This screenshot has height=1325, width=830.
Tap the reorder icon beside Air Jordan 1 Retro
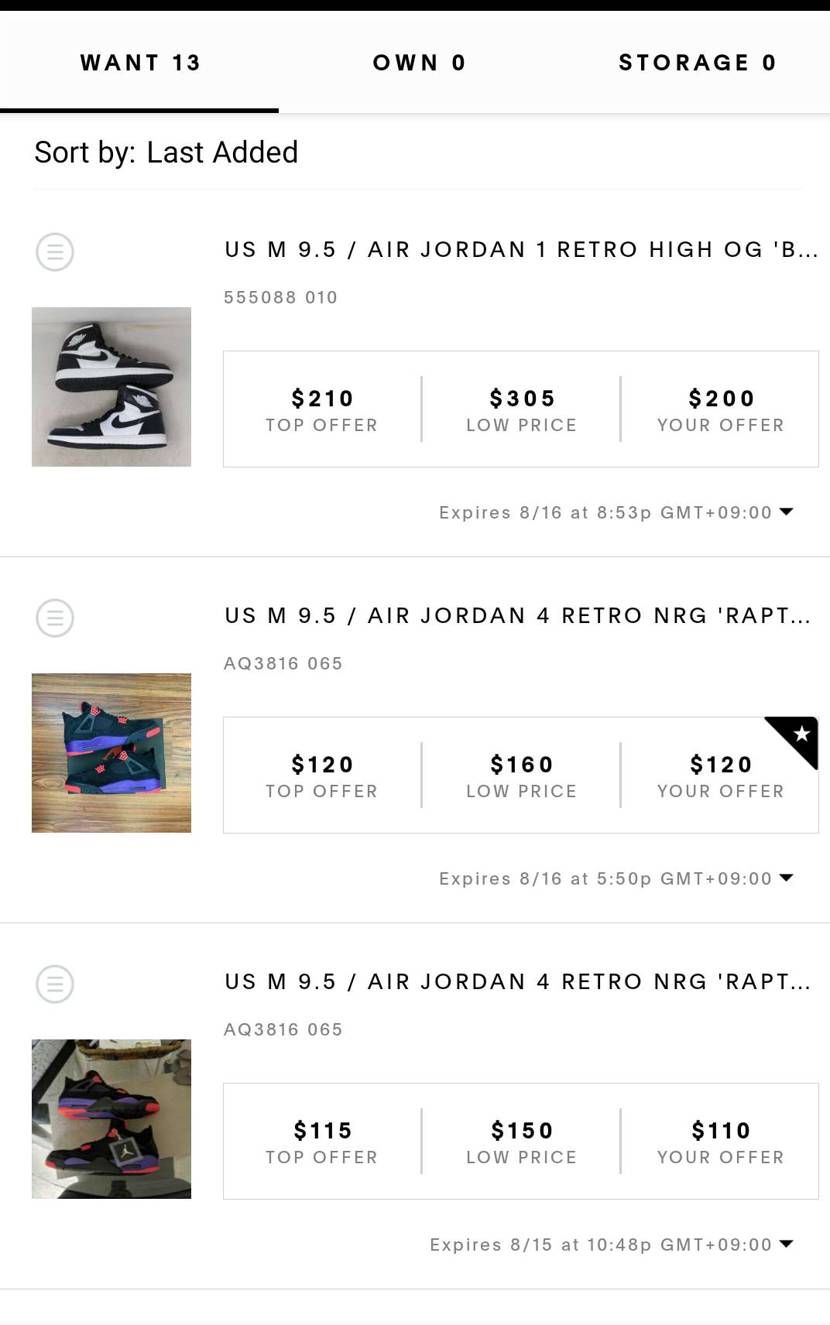click(x=55, y=252)
